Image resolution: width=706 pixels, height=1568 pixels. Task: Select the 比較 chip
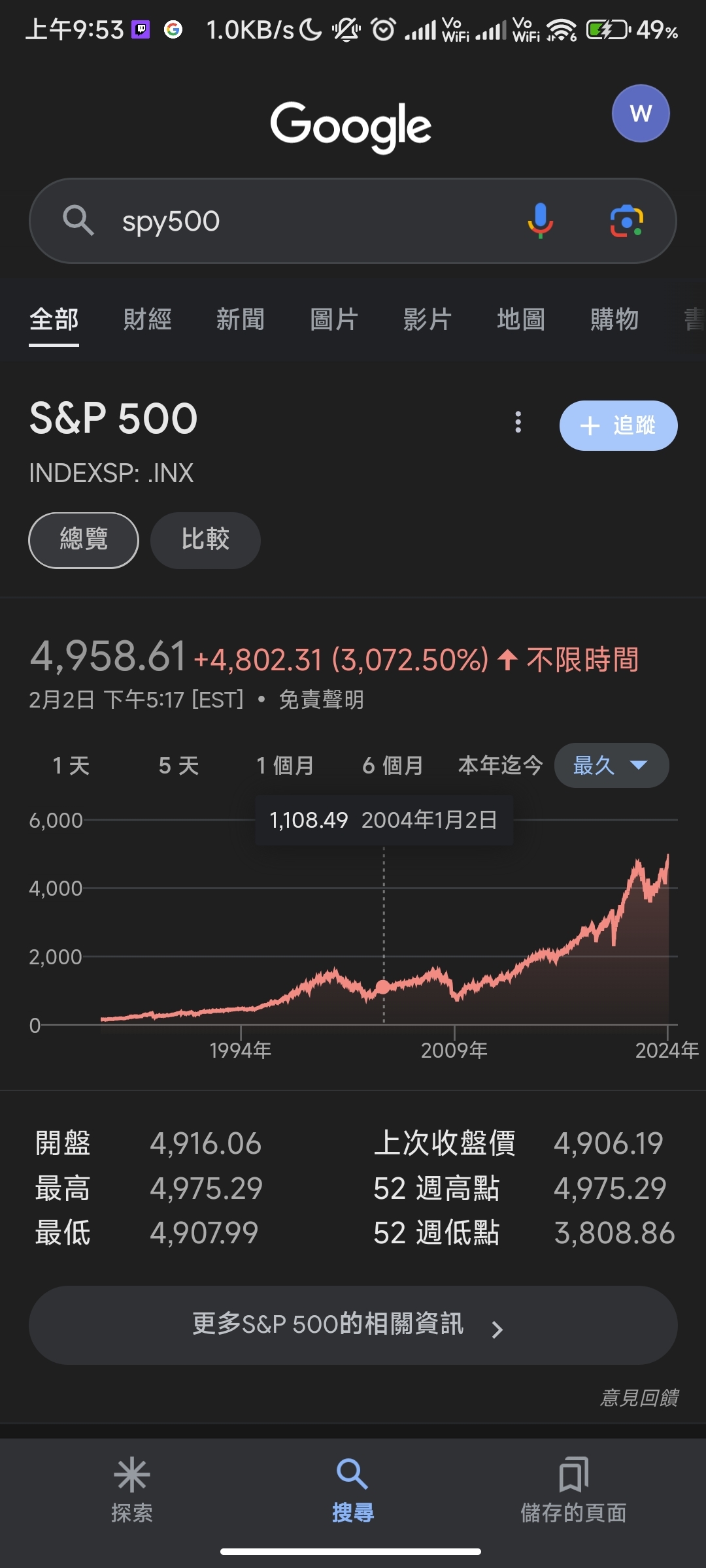(x=205, y=540)
